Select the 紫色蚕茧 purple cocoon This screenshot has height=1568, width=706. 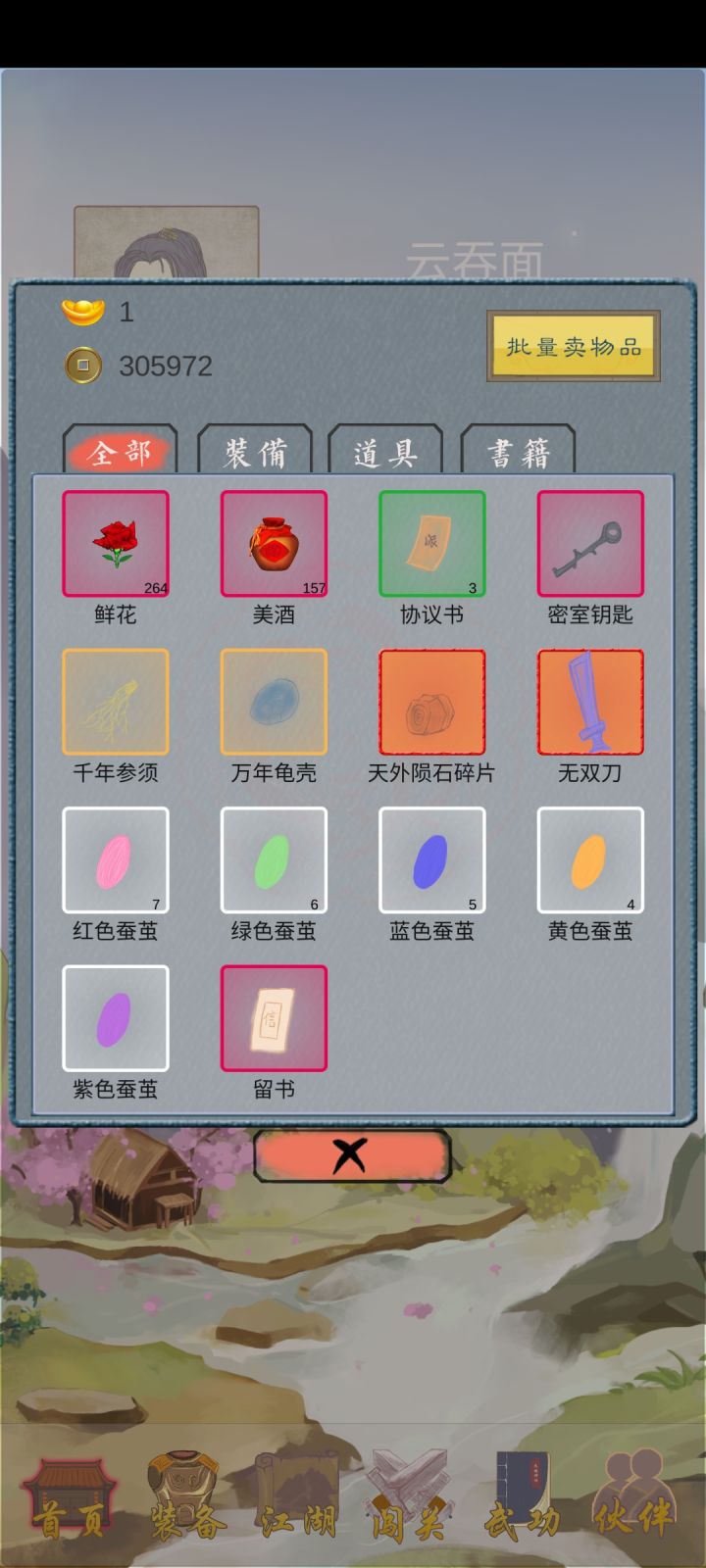coord(116,1017)
